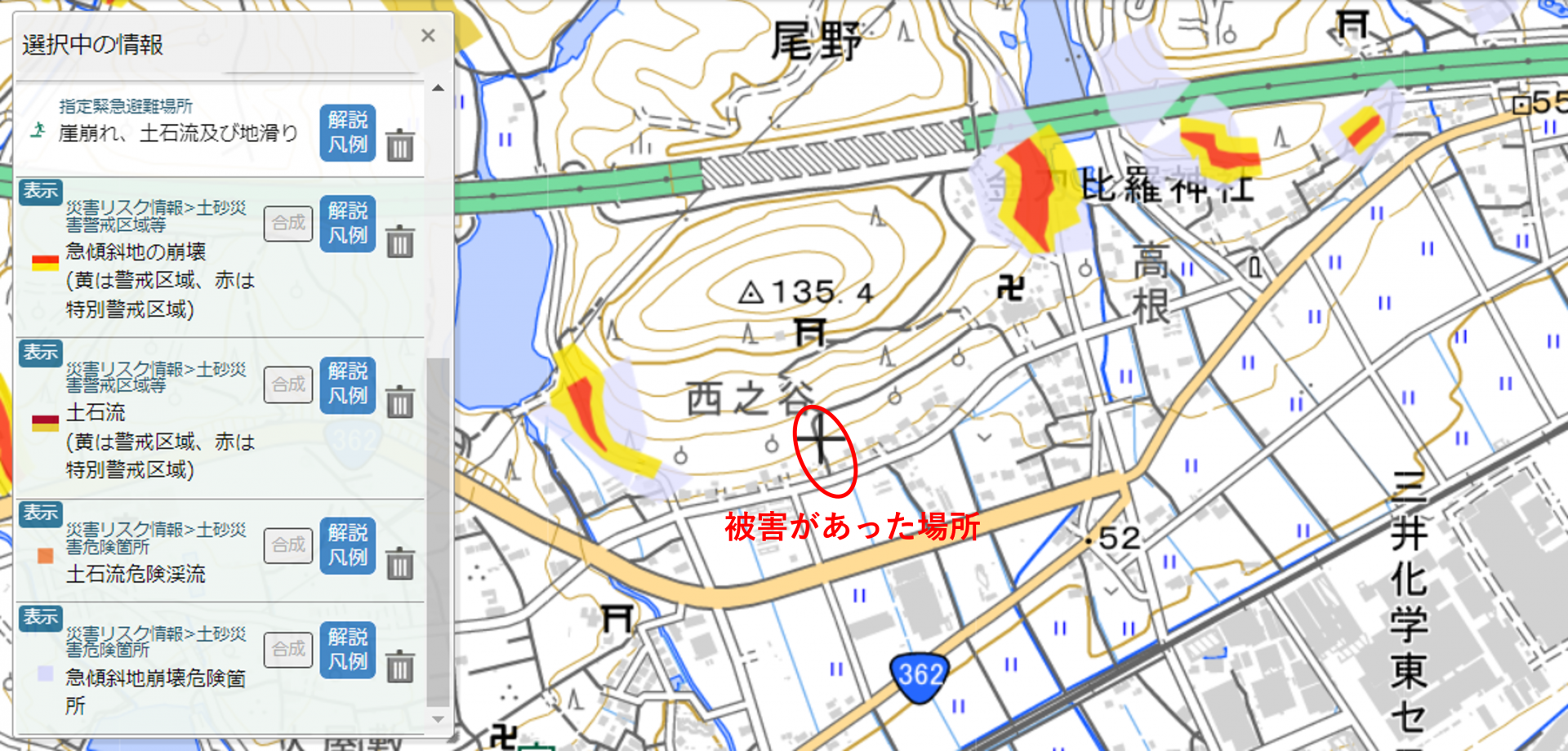Open 解説凡例 for 土石流危険渓流 layer
The height and width of the screenshot is (751, 1568).
point(348,545)
